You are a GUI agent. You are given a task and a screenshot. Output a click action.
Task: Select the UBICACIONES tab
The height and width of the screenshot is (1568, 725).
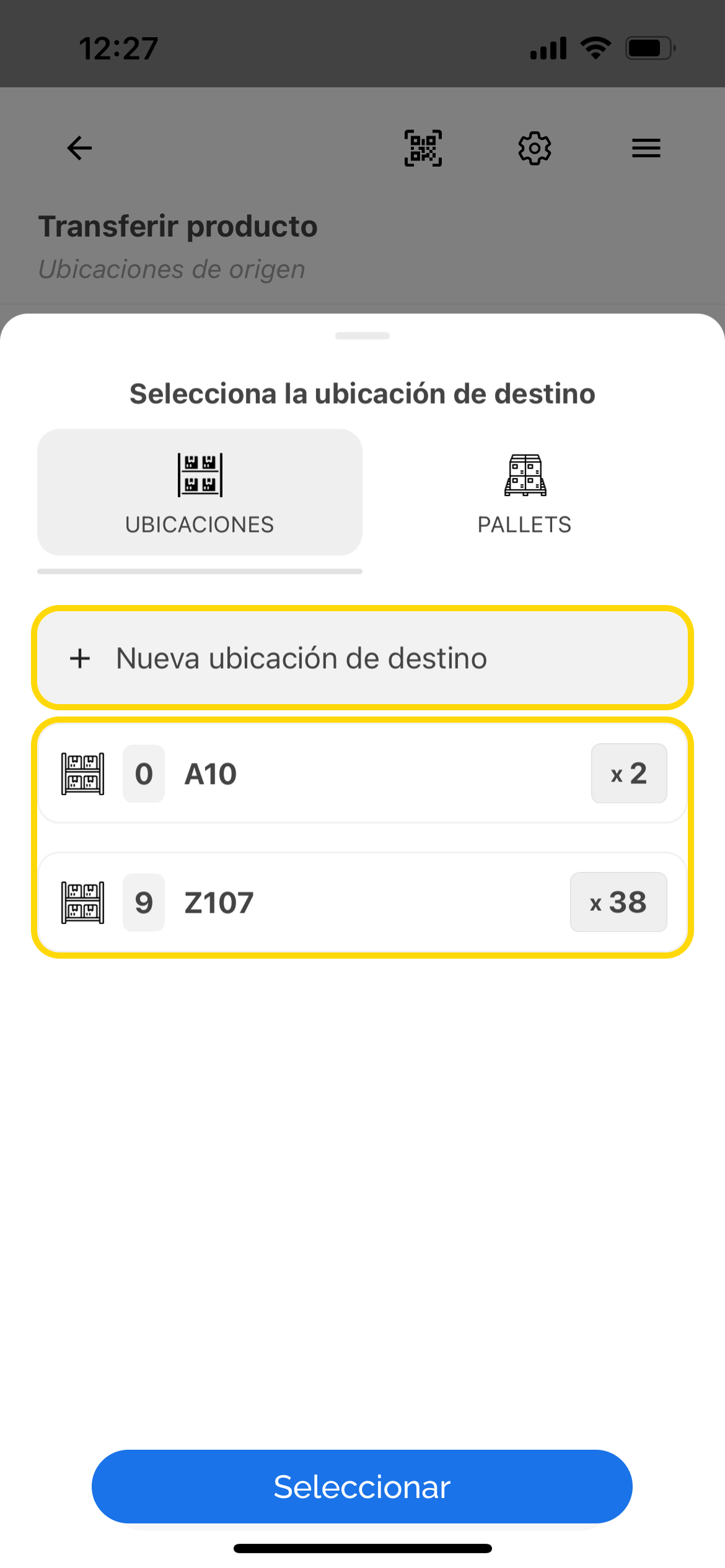coord(198,492)
